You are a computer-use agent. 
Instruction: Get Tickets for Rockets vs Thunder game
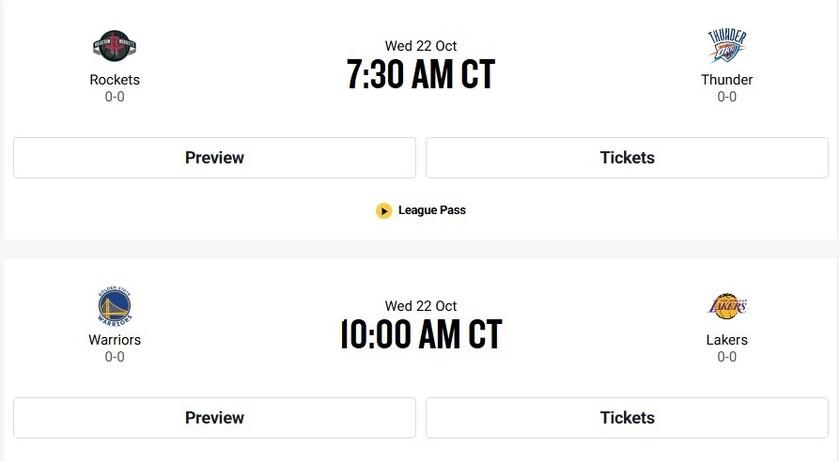click(x=627, y=158)
